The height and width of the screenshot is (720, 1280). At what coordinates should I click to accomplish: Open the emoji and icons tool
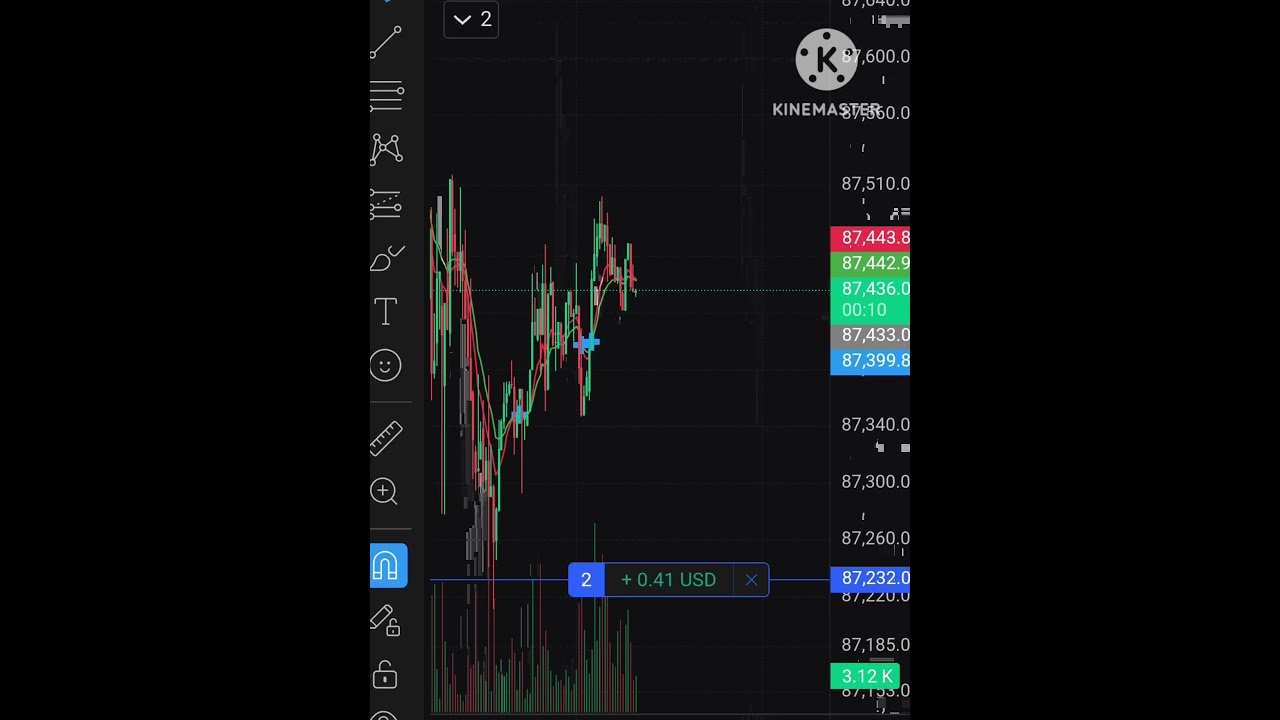pyautogui.click(x=386, y=365)
